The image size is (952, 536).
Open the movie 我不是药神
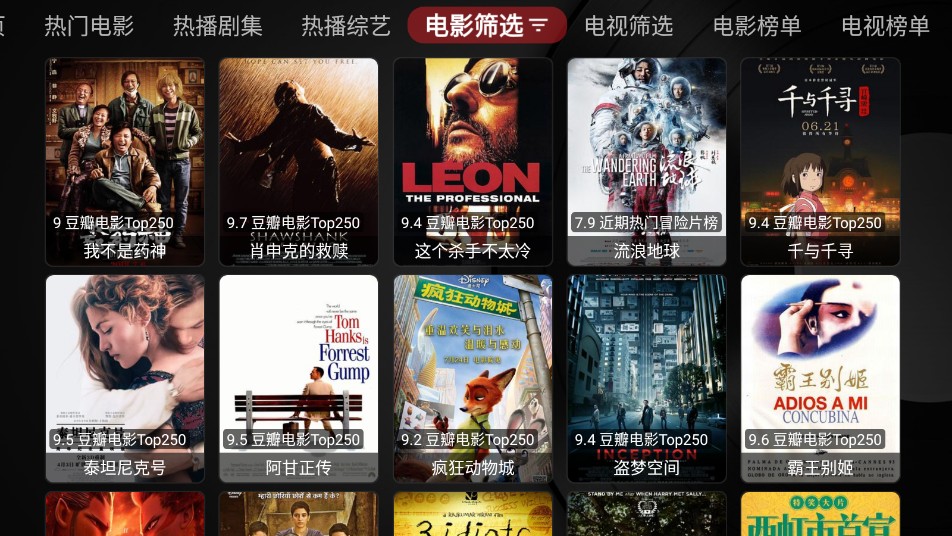[125, 160]
